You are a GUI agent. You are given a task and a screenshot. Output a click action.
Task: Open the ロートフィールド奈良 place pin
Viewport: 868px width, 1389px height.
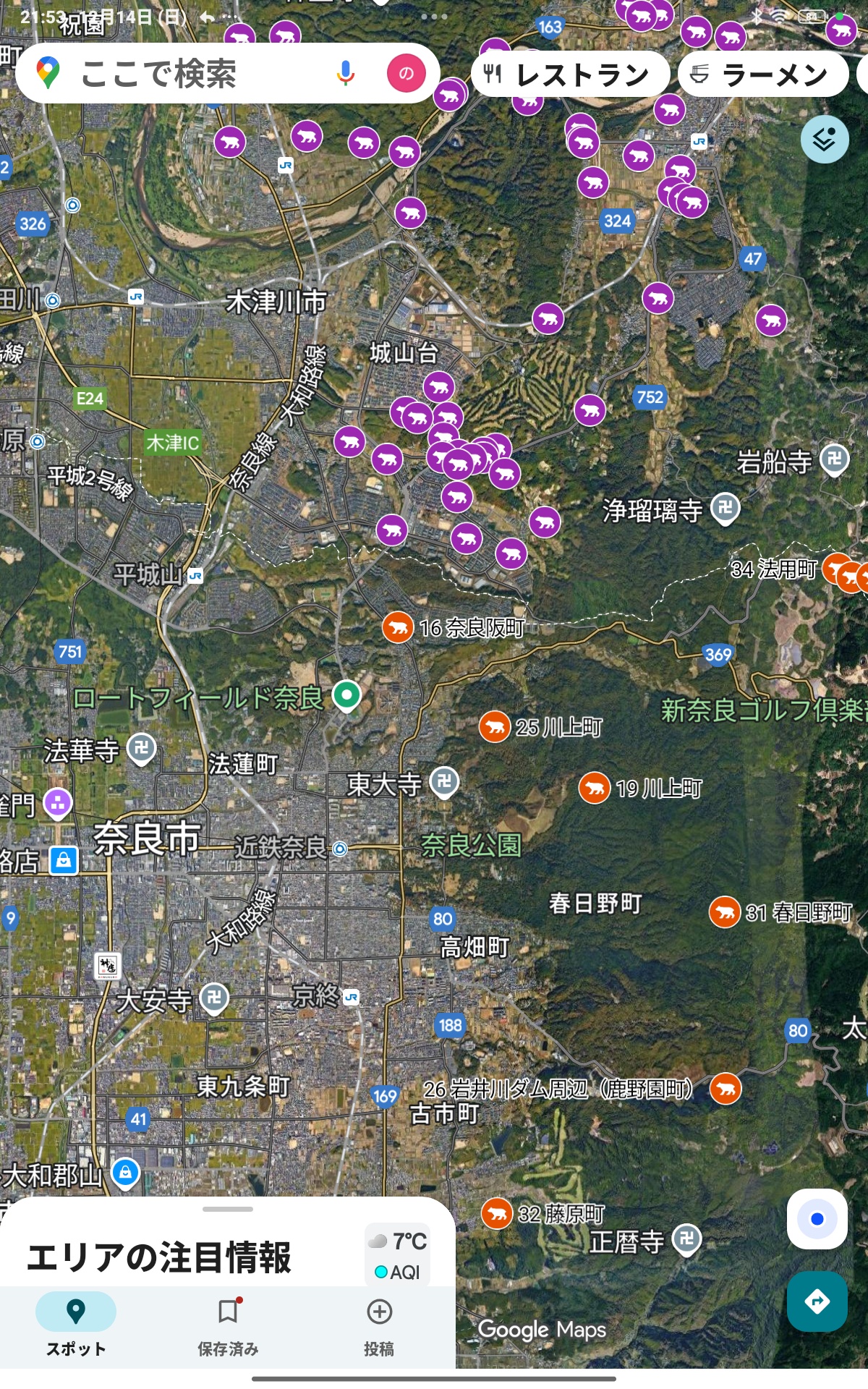[x=346, y=696]
